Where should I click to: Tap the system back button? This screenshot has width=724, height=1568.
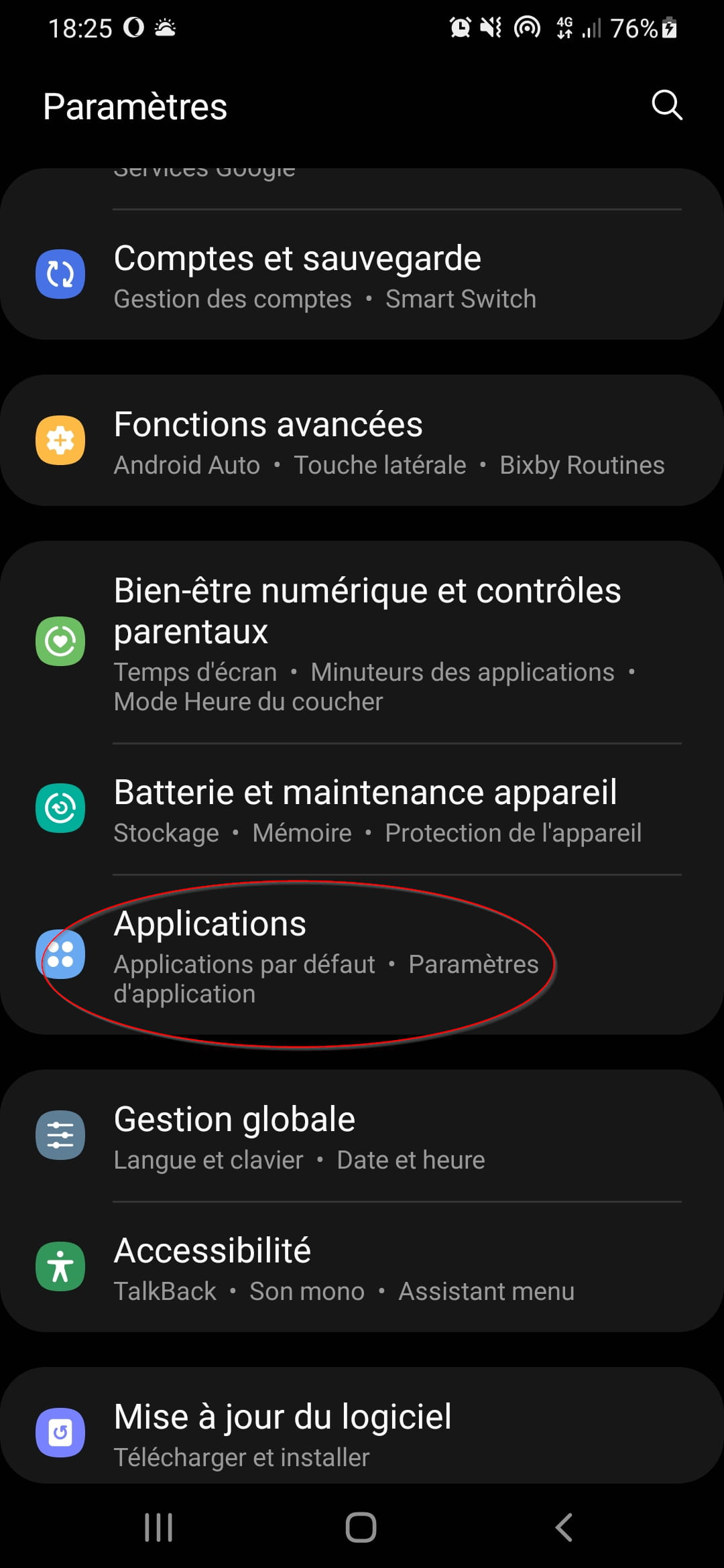coord(564,1527)
